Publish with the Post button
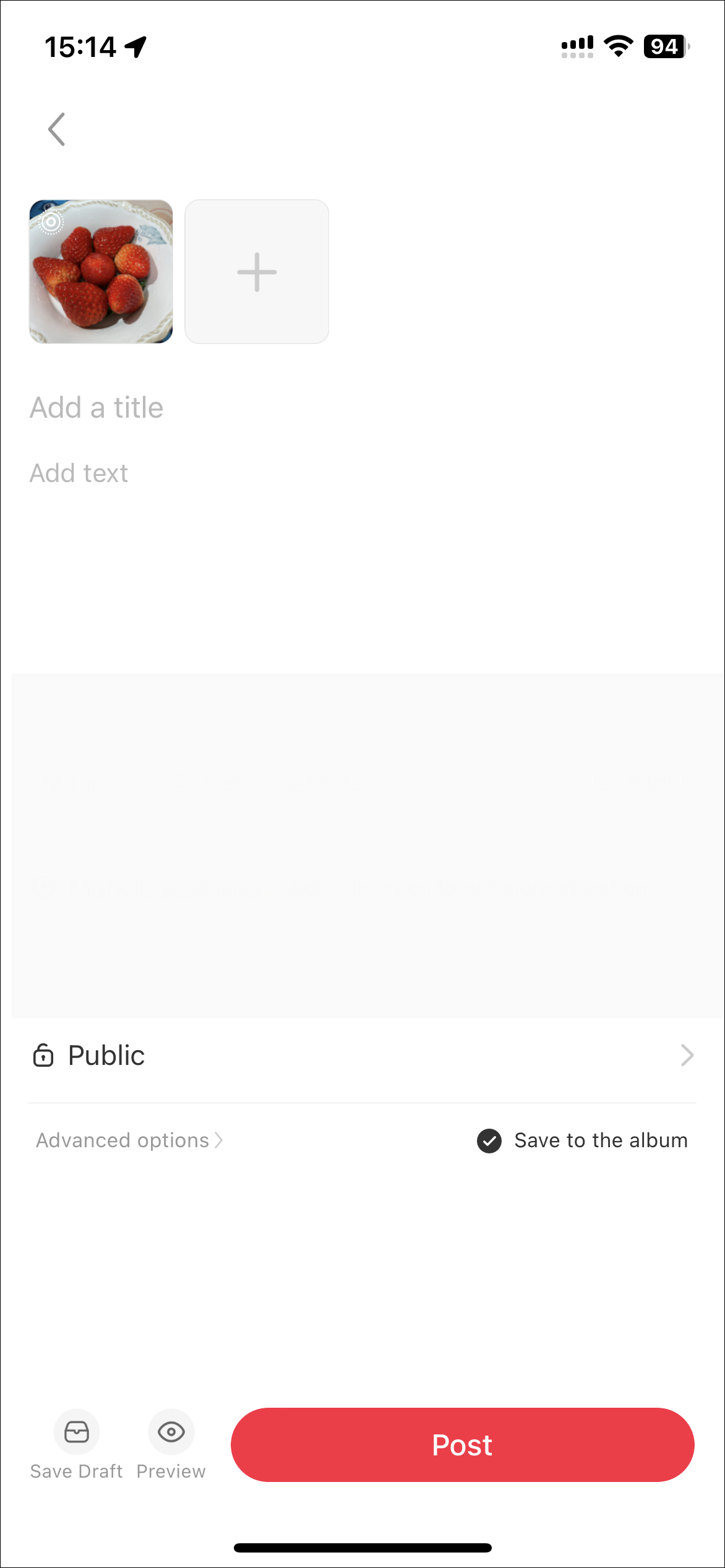This screenshot has width=725, height=1568. point(462,1445)
